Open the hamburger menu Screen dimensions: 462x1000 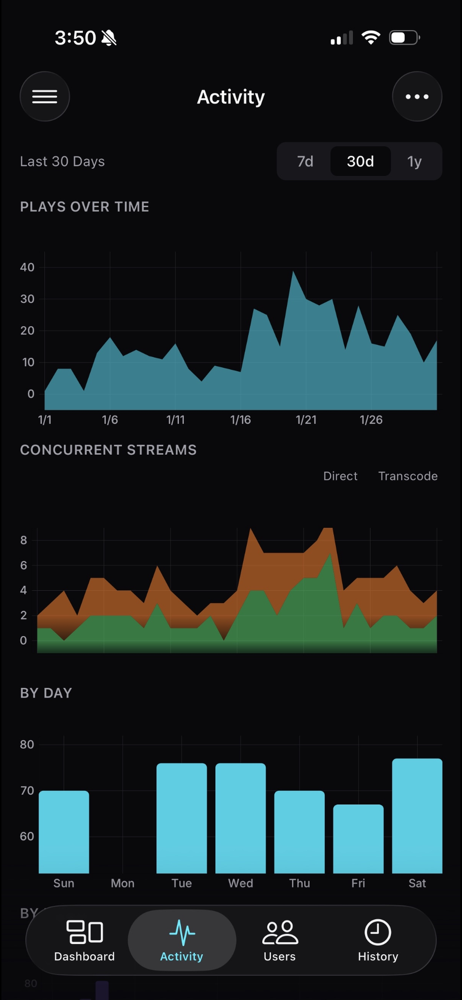pos(45,97)
